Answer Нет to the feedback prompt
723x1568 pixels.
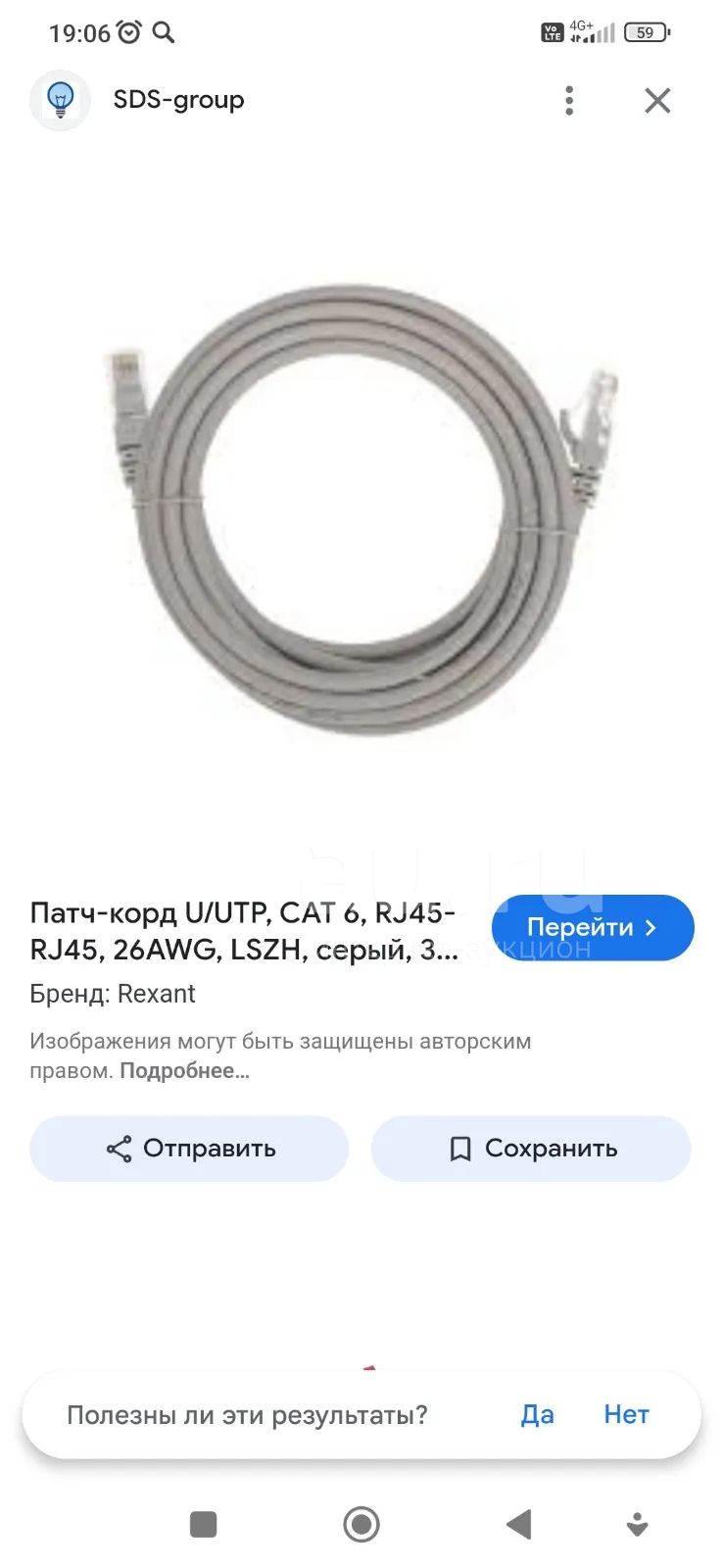626,1414
